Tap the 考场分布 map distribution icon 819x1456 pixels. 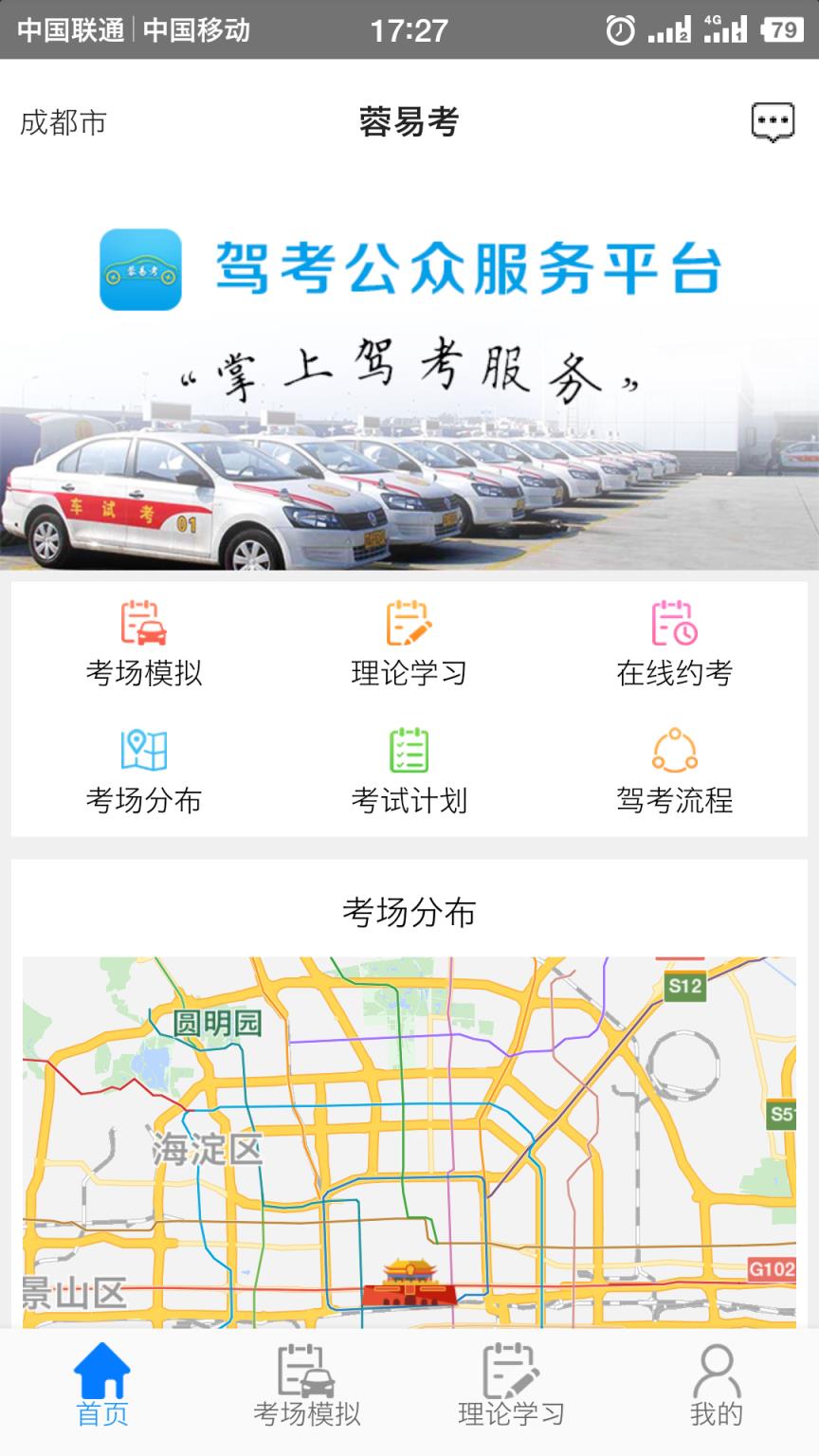142,768
